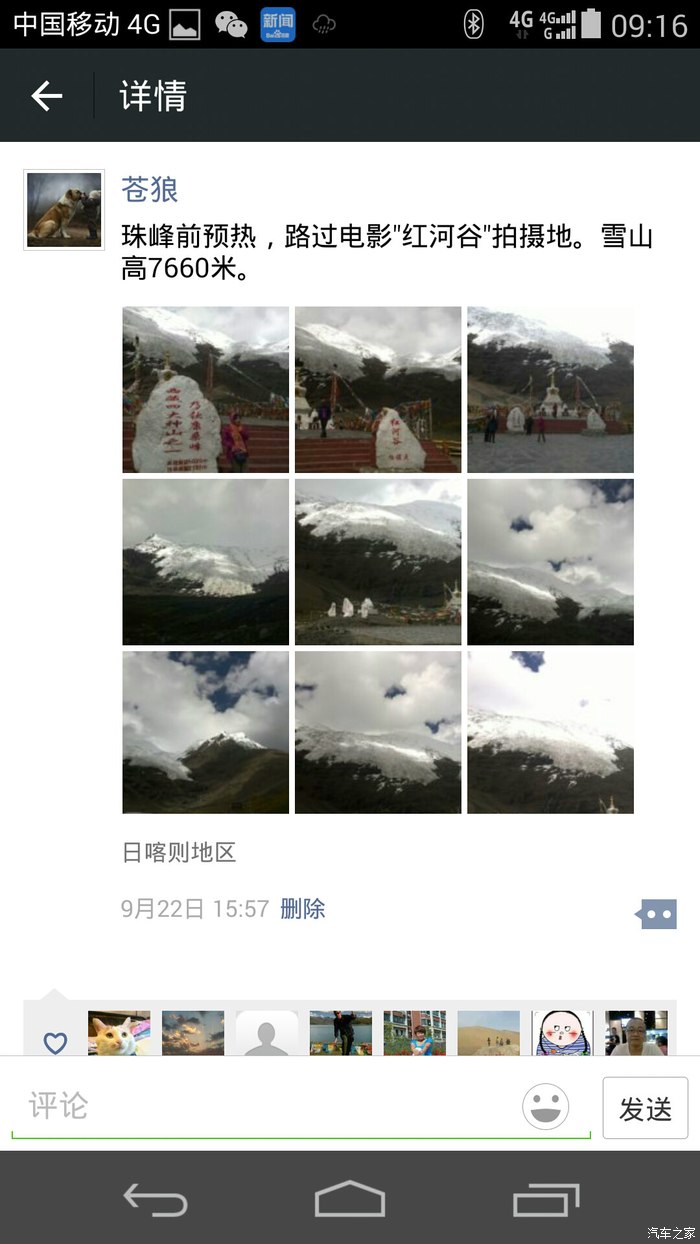Open the last photo in the grid
Viewport: 700px width, 1244px height.
[550, 732]
